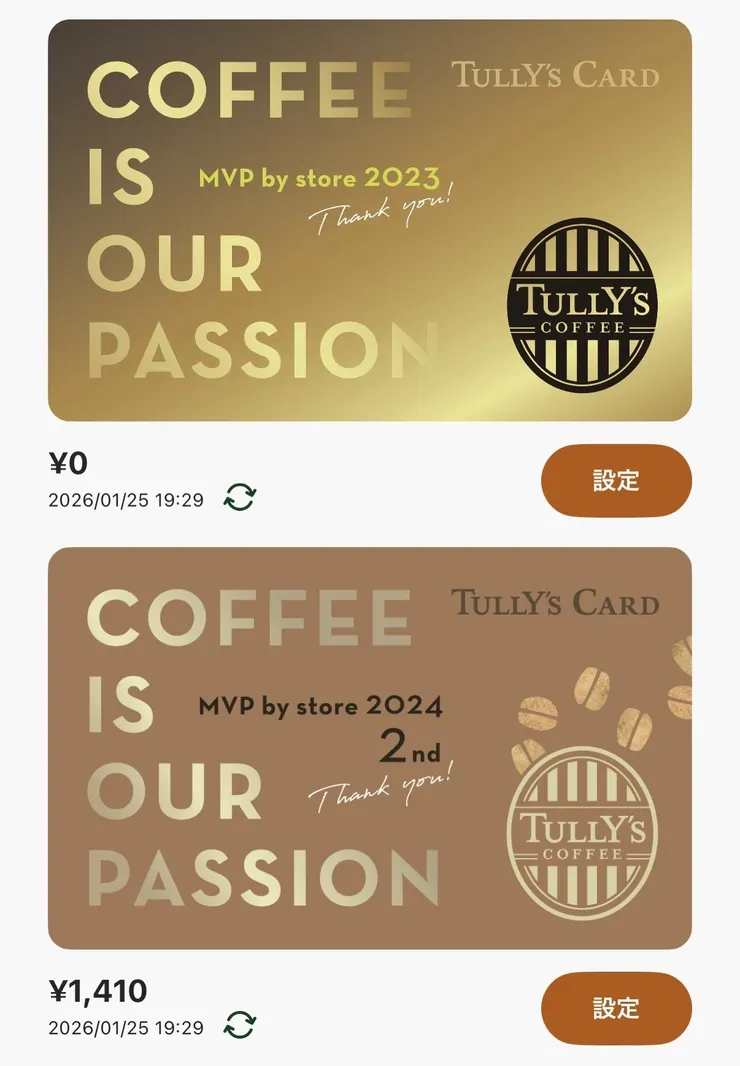Tap 設定 for the ¥0 card
740x1066 pixels.
pos(616,480)
